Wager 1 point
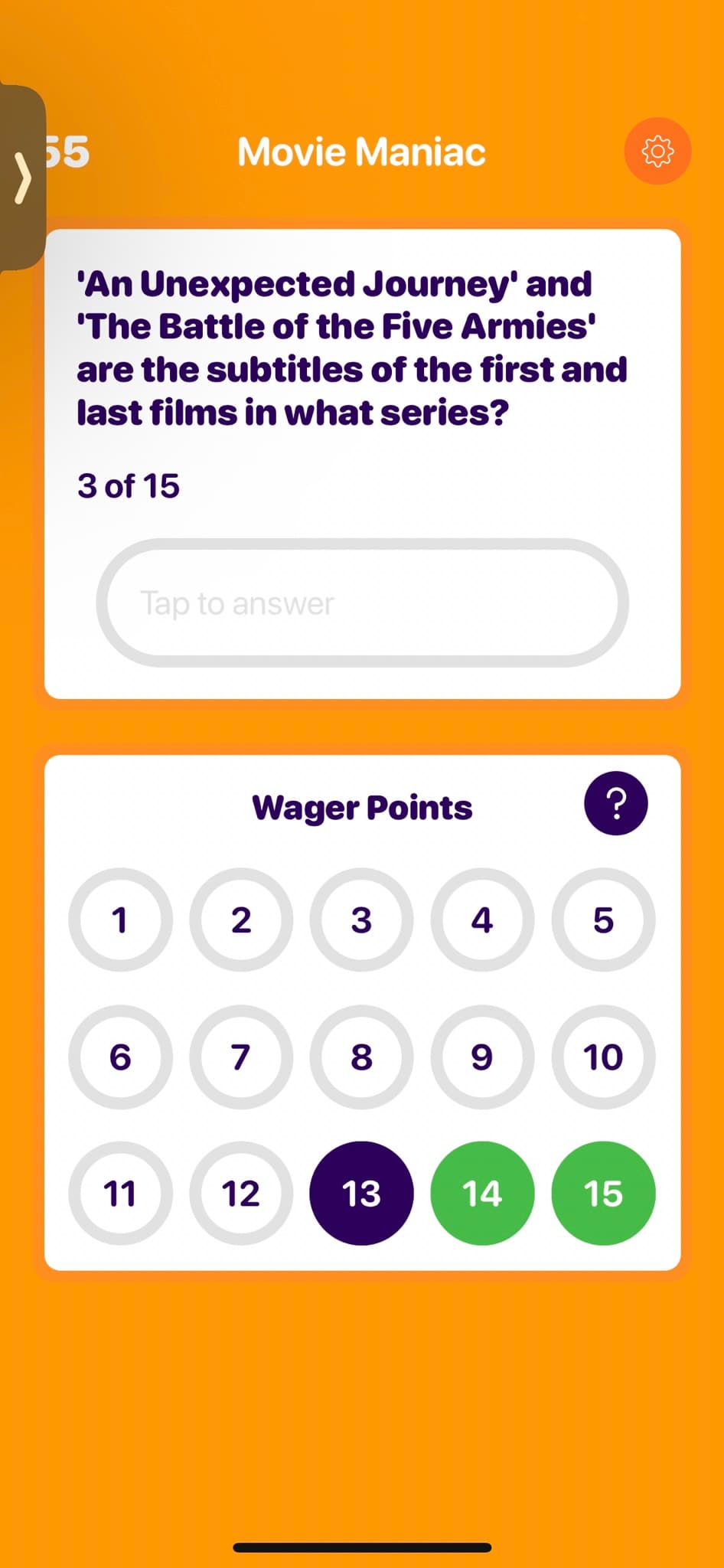The image size is (724, 1568). (120, 920)
